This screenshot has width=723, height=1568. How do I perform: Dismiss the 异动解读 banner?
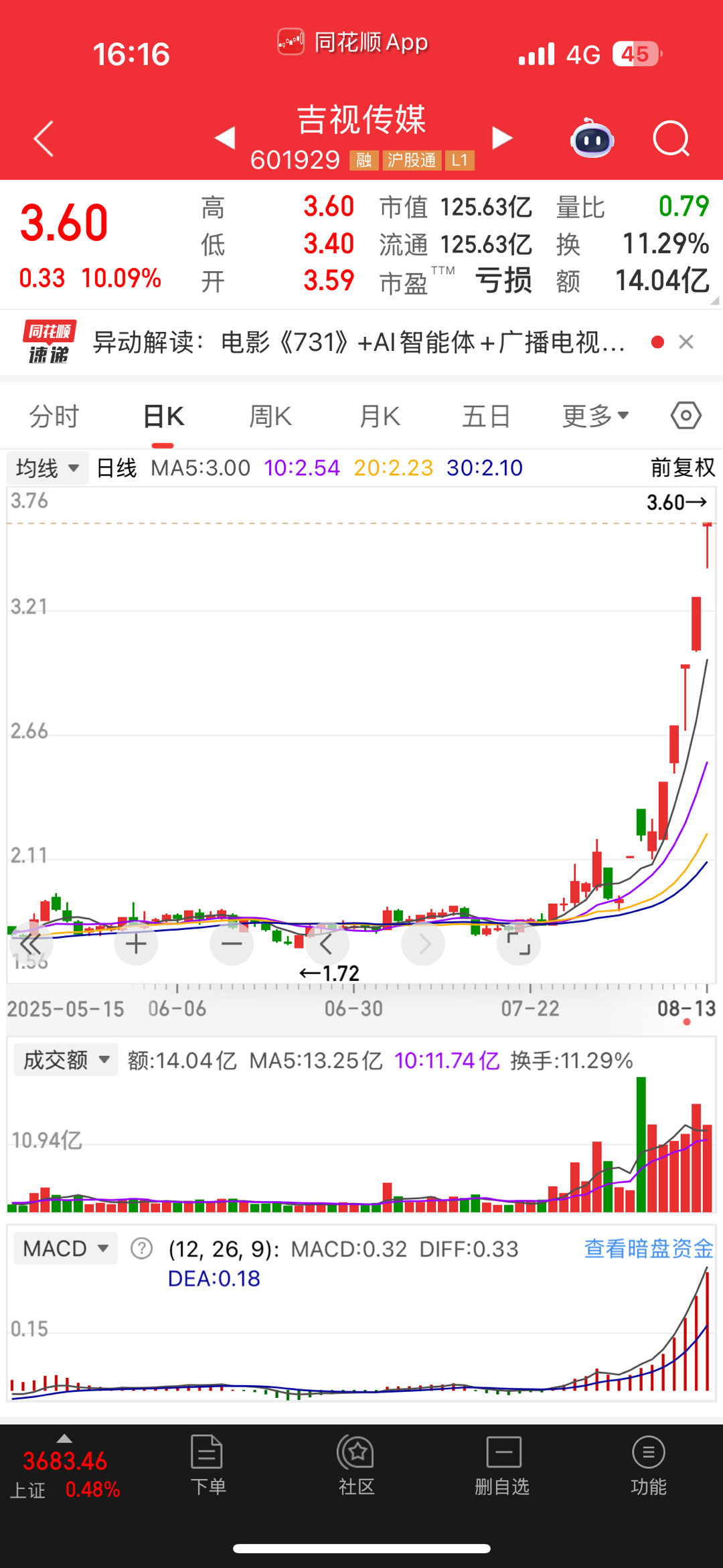click(x=686, y=343)
